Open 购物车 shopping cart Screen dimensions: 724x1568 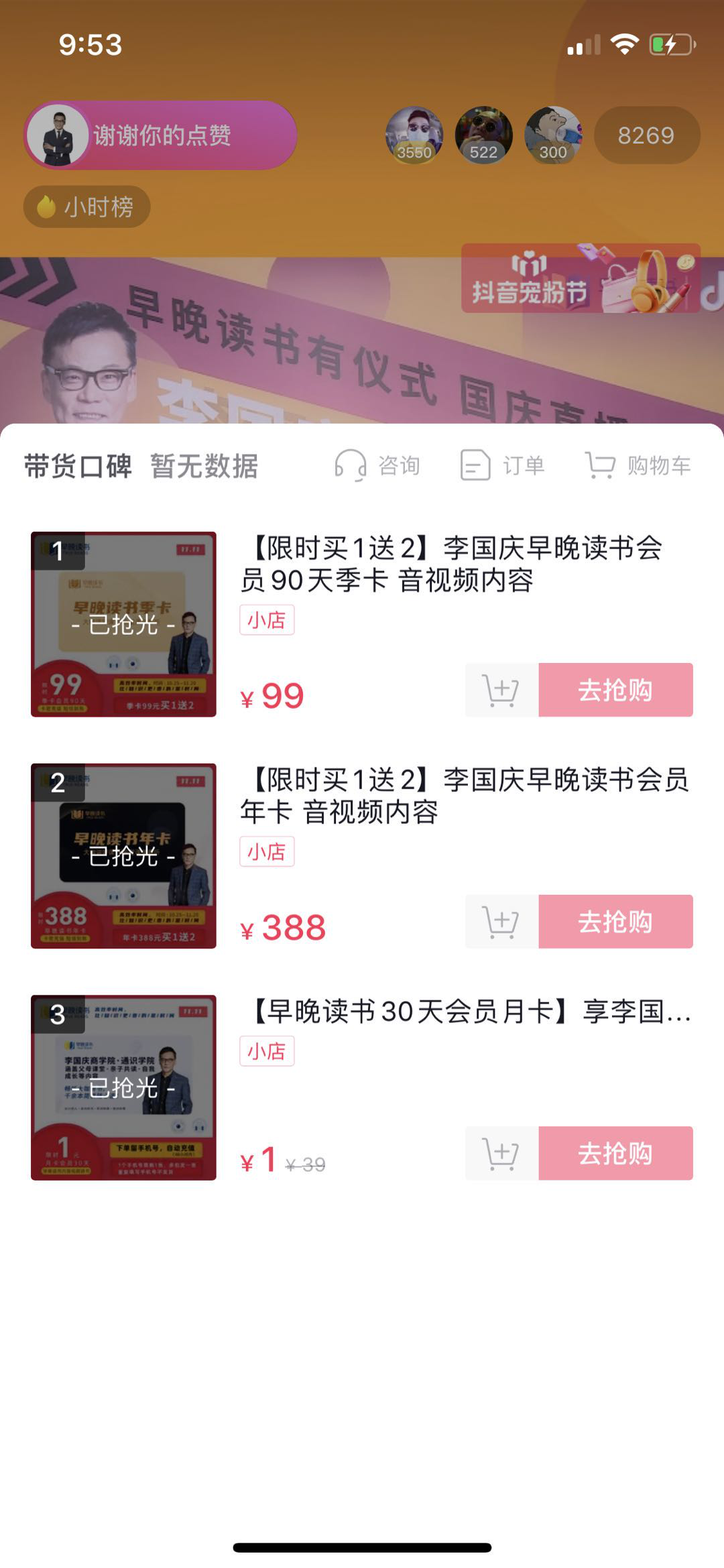tap(638, 465)
